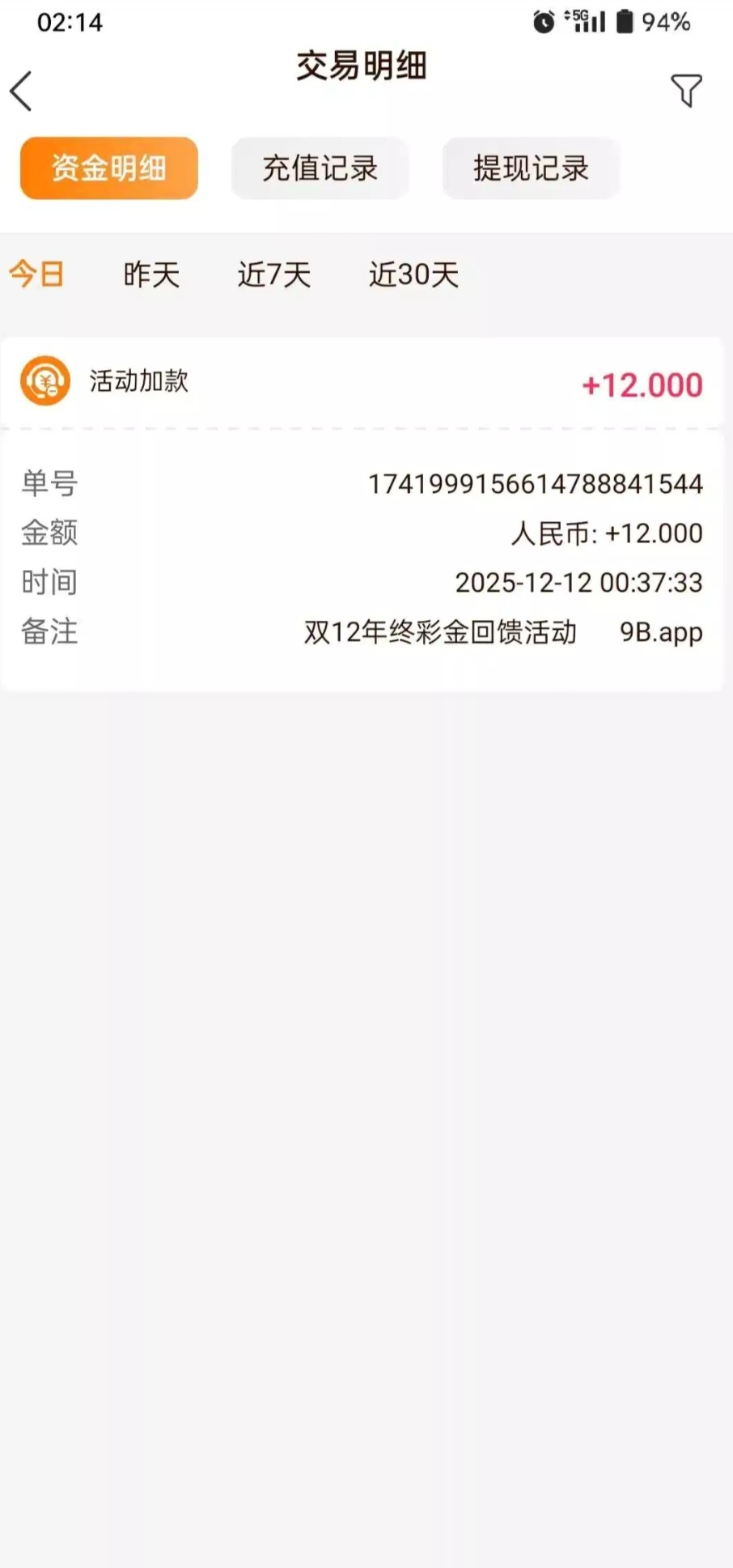Switch to the 充值记录 tab

point(320,168)
